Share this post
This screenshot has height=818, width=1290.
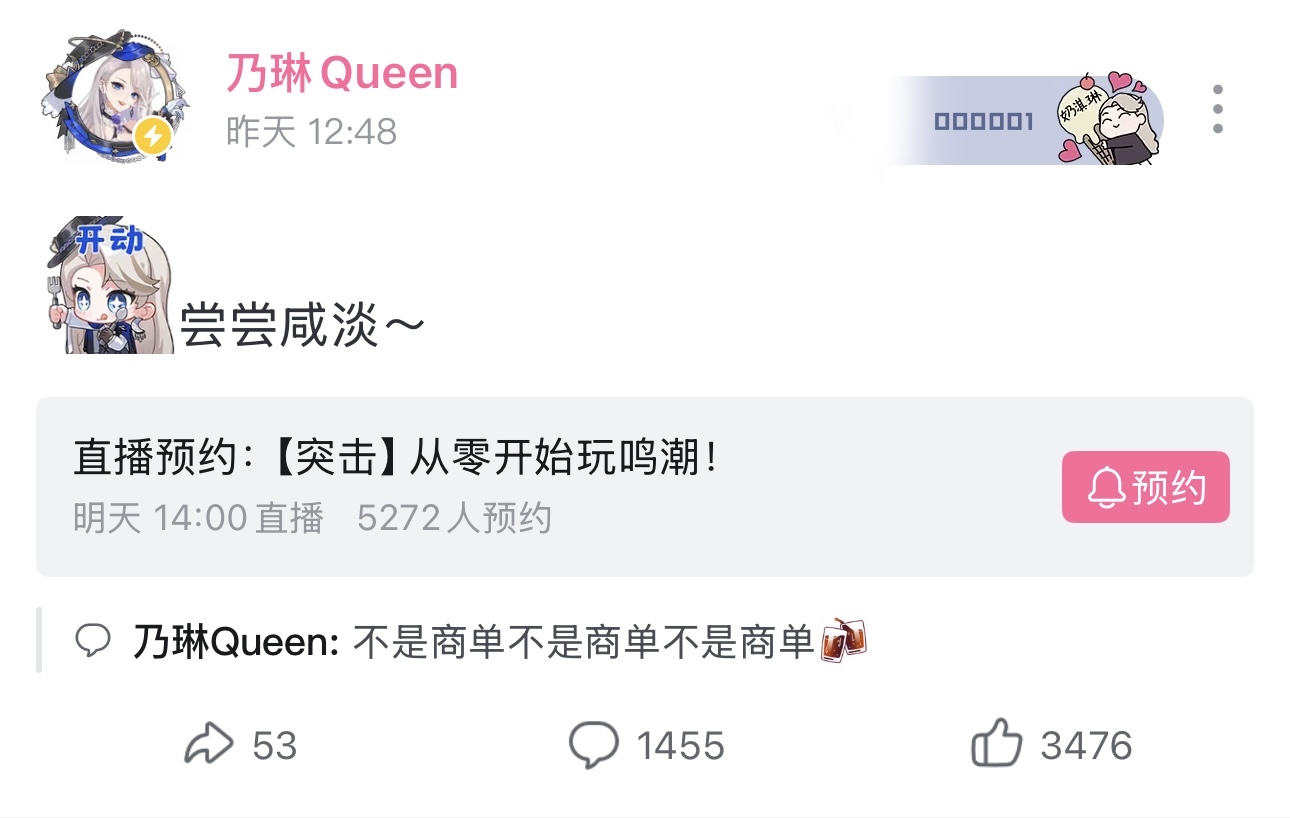pyautogui.click(x=241, y=746)
